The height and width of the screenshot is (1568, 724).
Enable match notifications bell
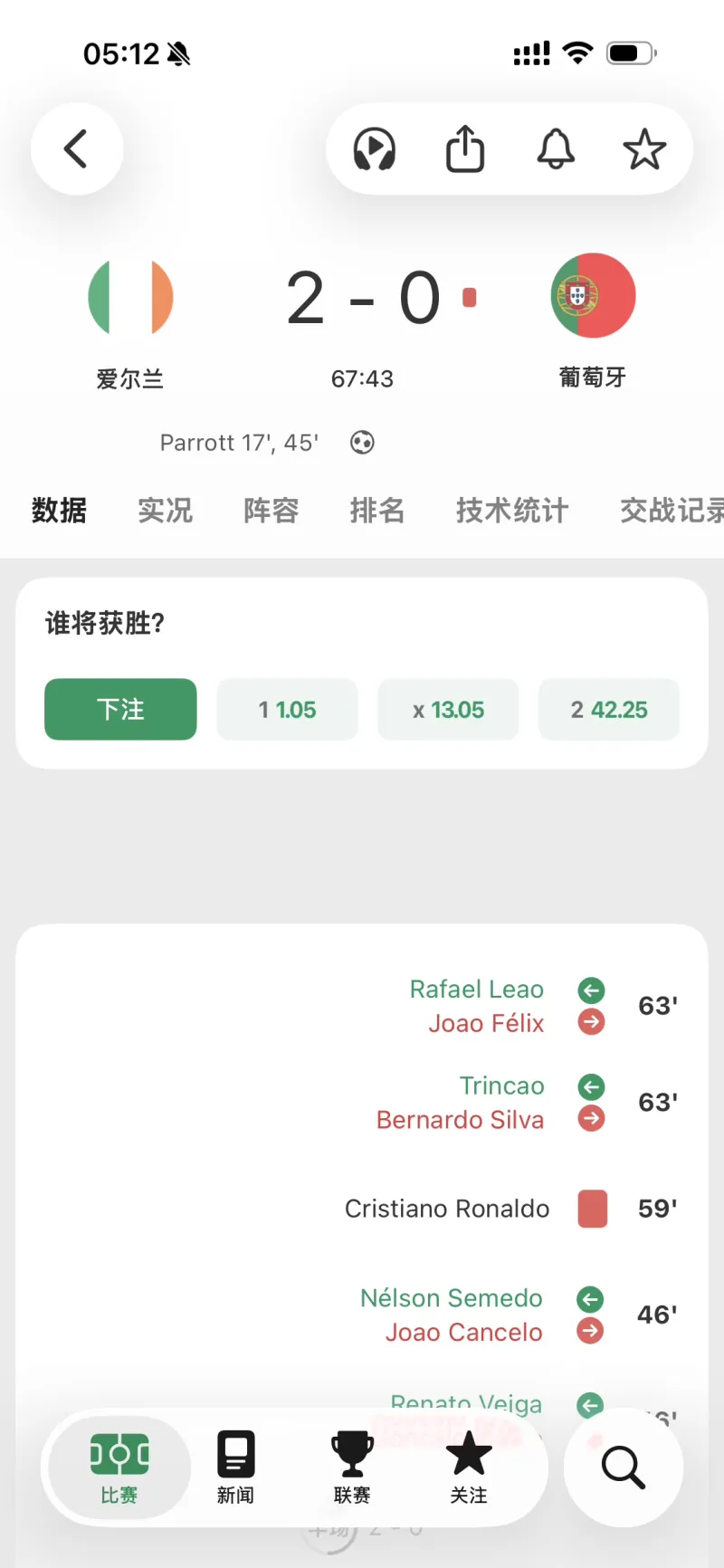point(556,149)
